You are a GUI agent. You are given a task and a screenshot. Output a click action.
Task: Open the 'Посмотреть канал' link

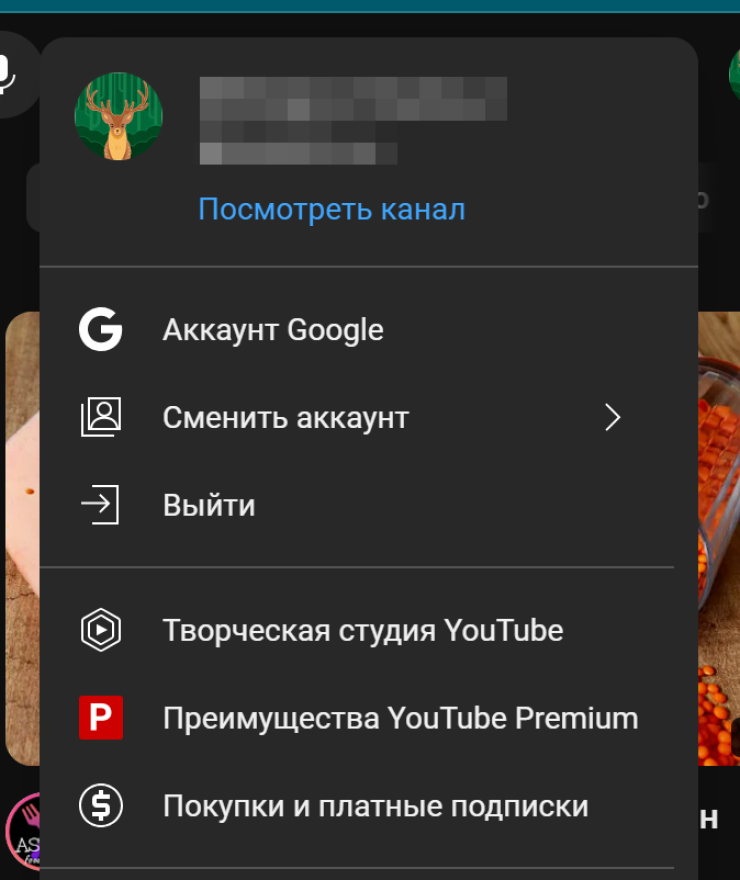click(x=331, y=210)
